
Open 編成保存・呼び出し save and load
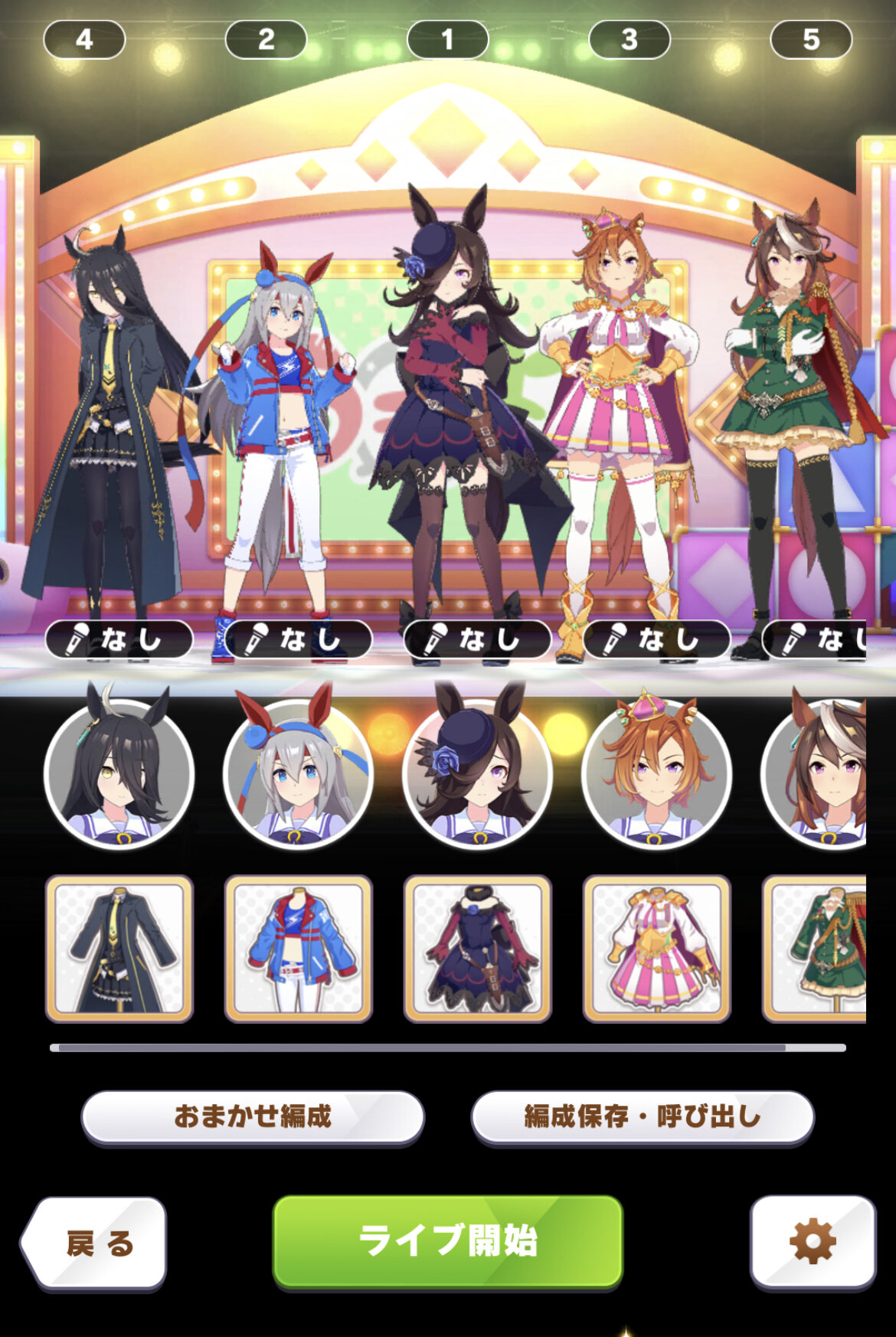click(x=642, y=1116)
